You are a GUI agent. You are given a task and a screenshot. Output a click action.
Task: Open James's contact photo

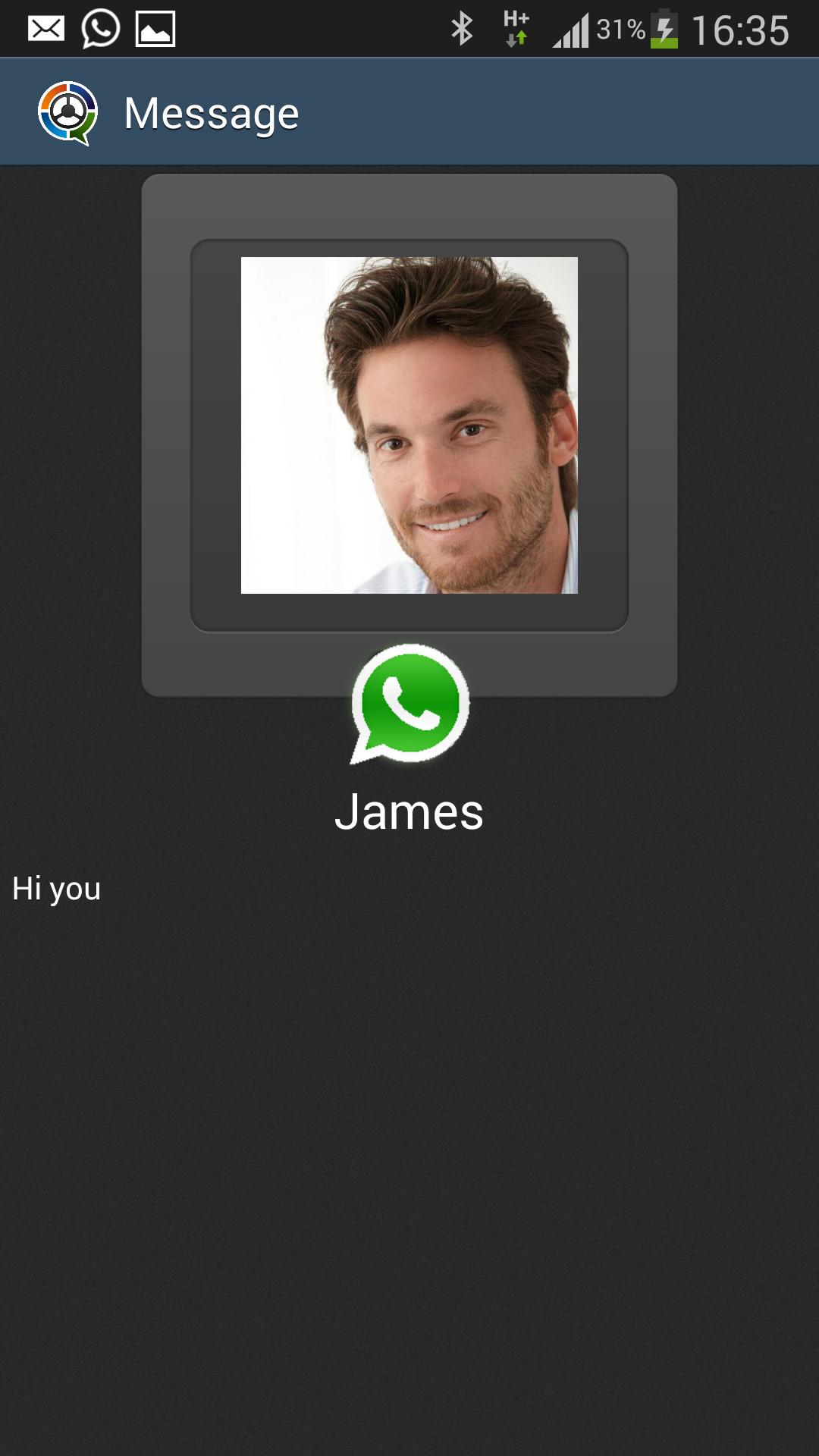(x=409, y=425)
